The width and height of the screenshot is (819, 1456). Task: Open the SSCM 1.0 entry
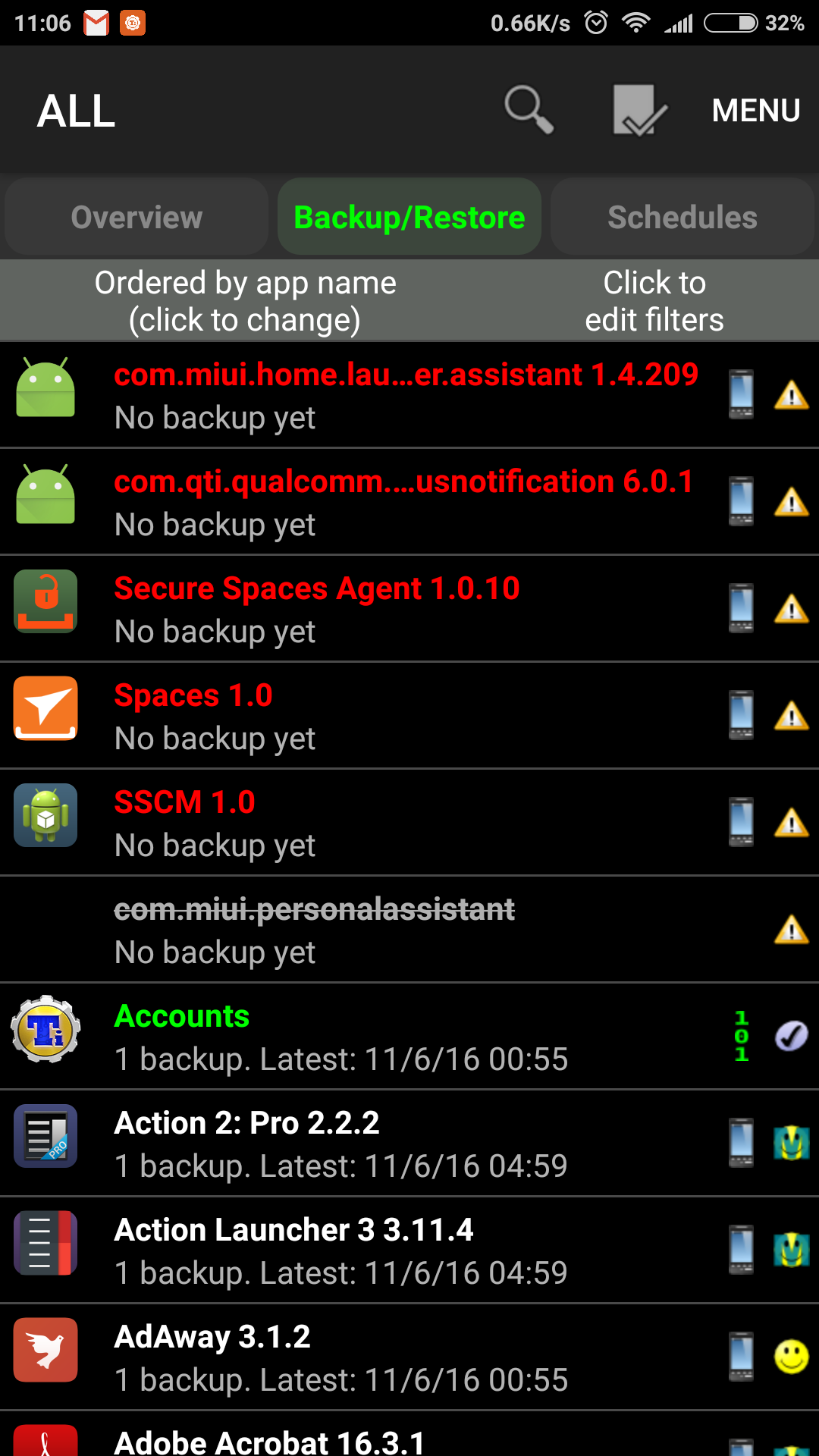point(409,823)
